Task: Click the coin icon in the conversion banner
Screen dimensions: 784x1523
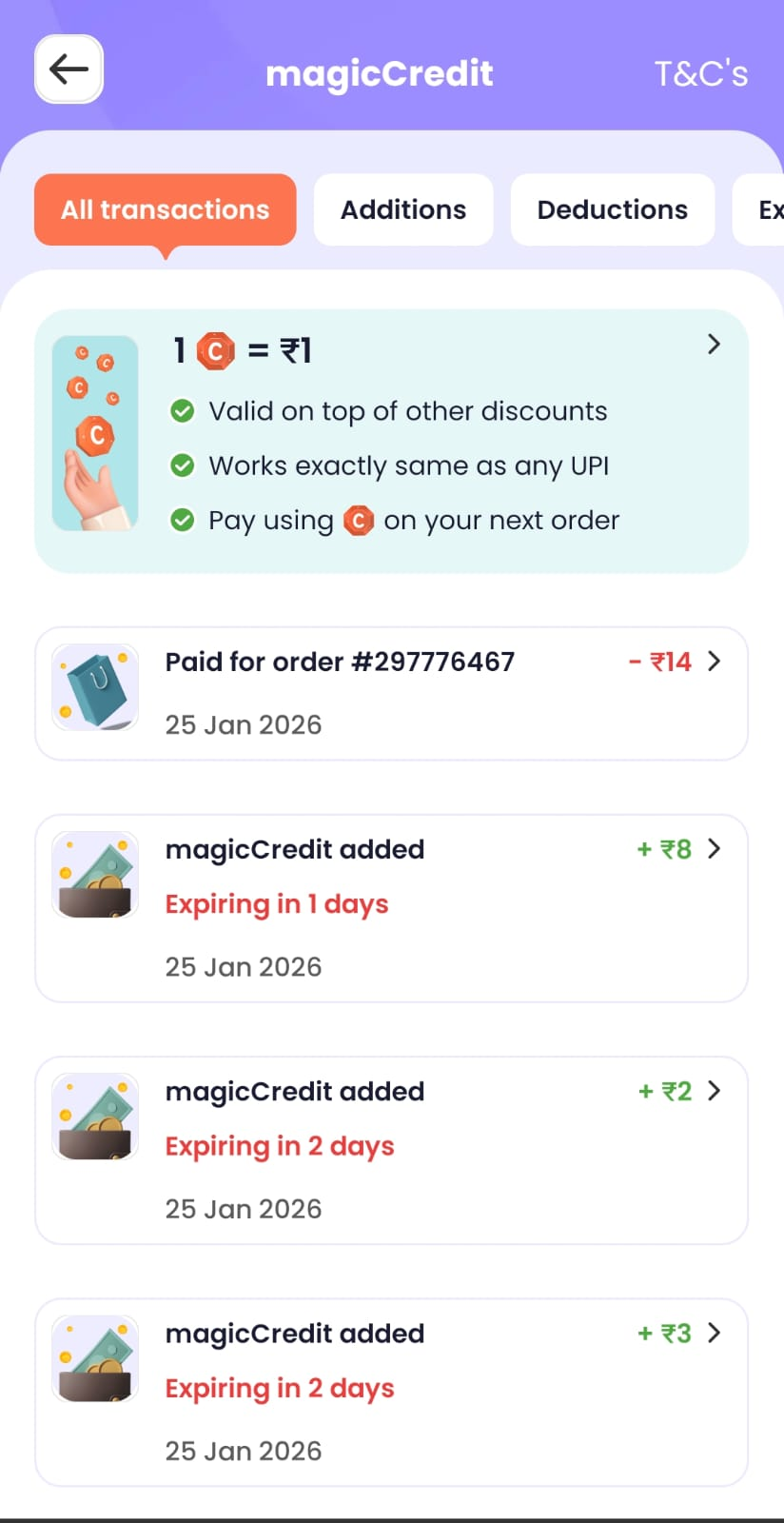Action: (217, 350)
